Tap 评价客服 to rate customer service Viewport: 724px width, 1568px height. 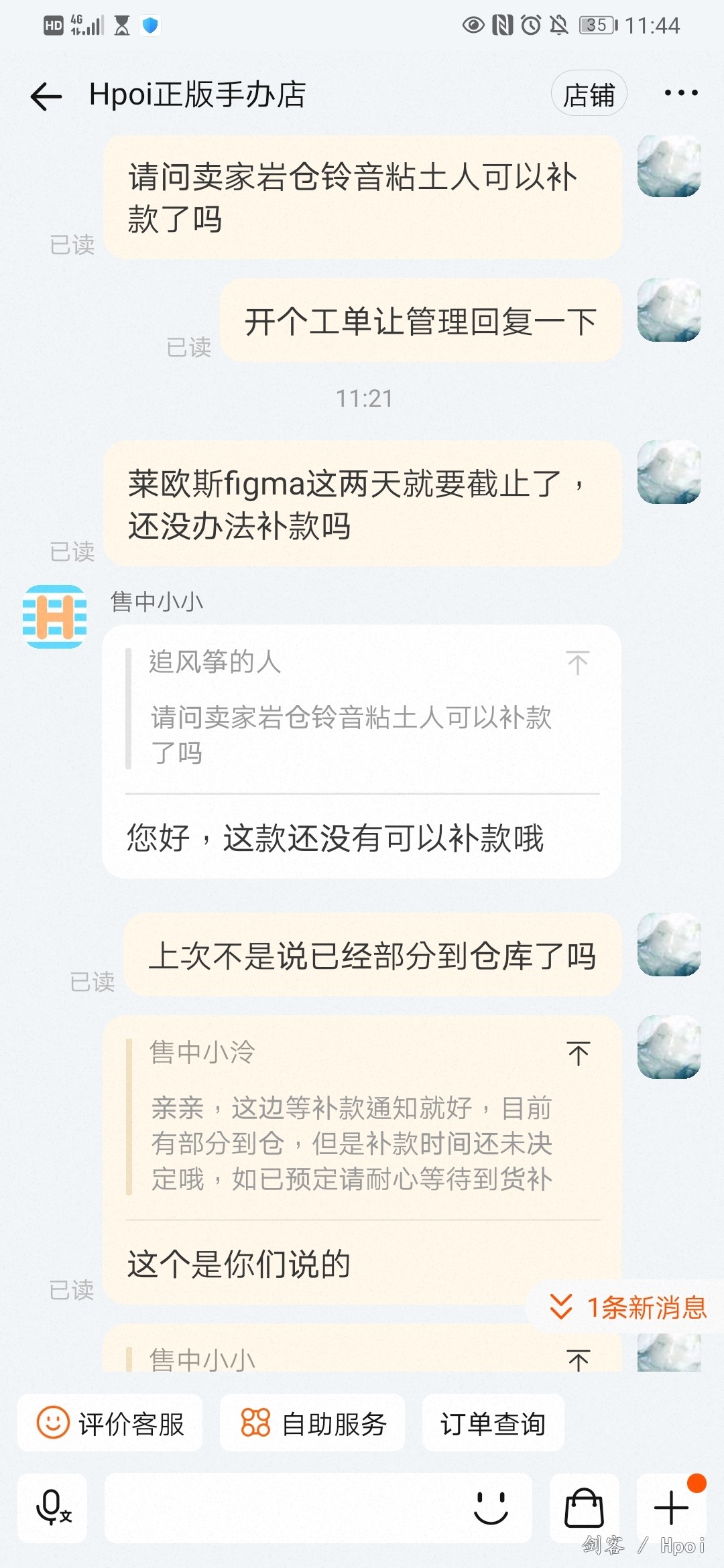pyautogui.click(x=111, y=1423)
